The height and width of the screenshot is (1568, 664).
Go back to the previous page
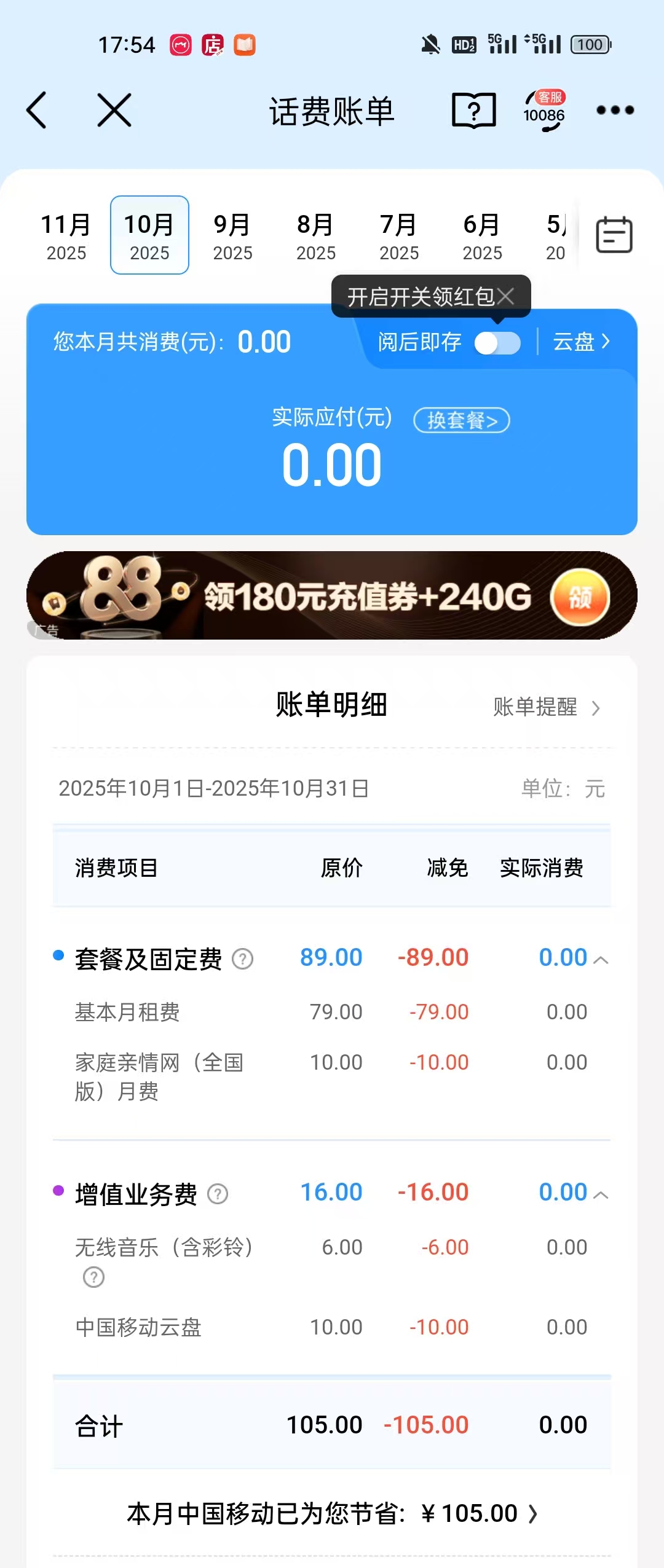click(x=37, y=111)
